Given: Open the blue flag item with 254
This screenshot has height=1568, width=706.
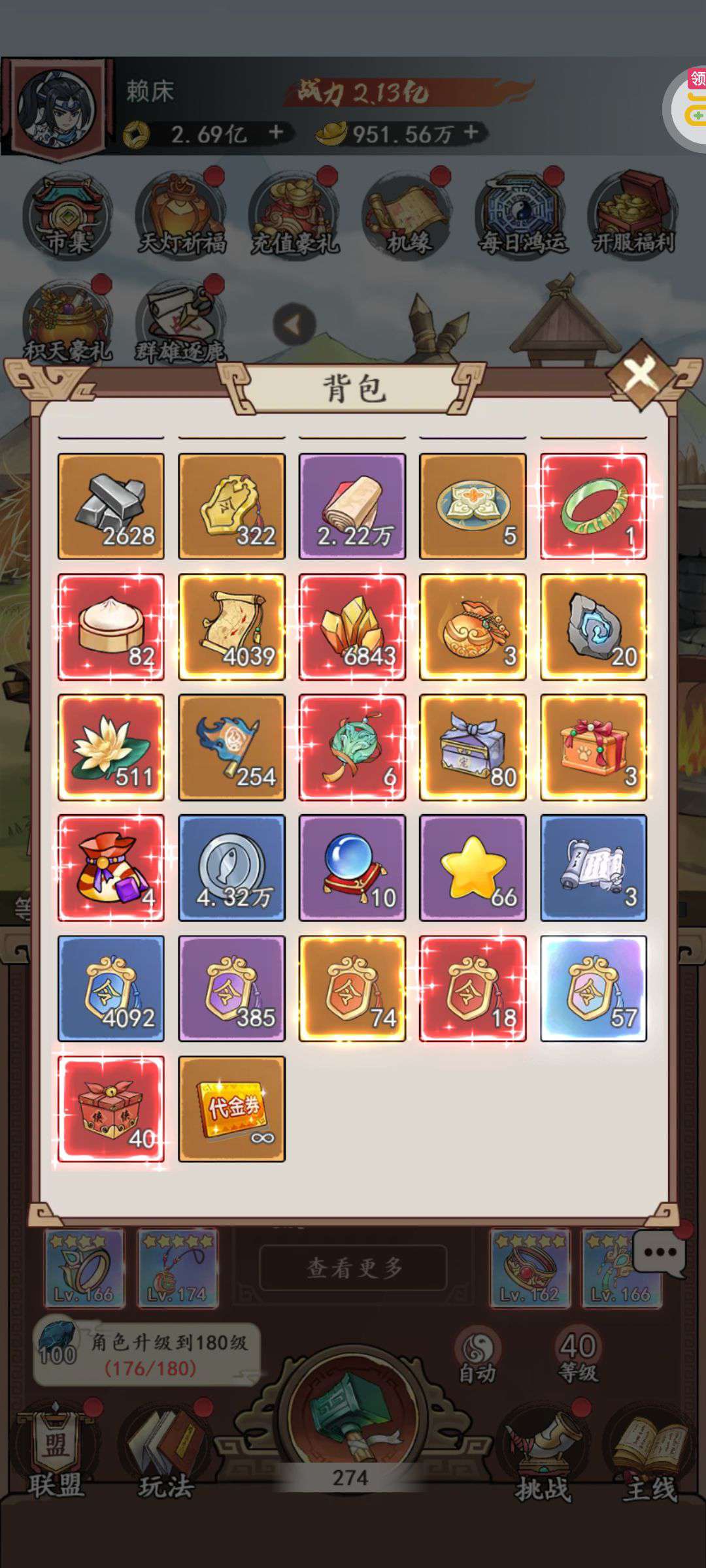Looking at the screenshot, I should point(232,747).
